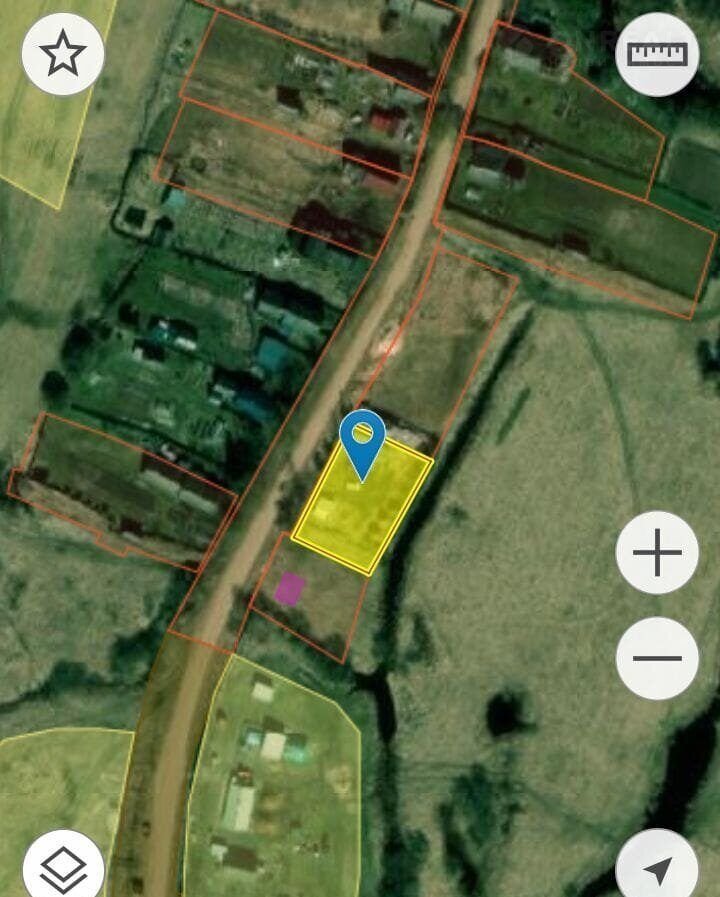Viewport: 720px width, 897px height.
Task: Open the ruler measurement tool
Action: tap(657, 54)
